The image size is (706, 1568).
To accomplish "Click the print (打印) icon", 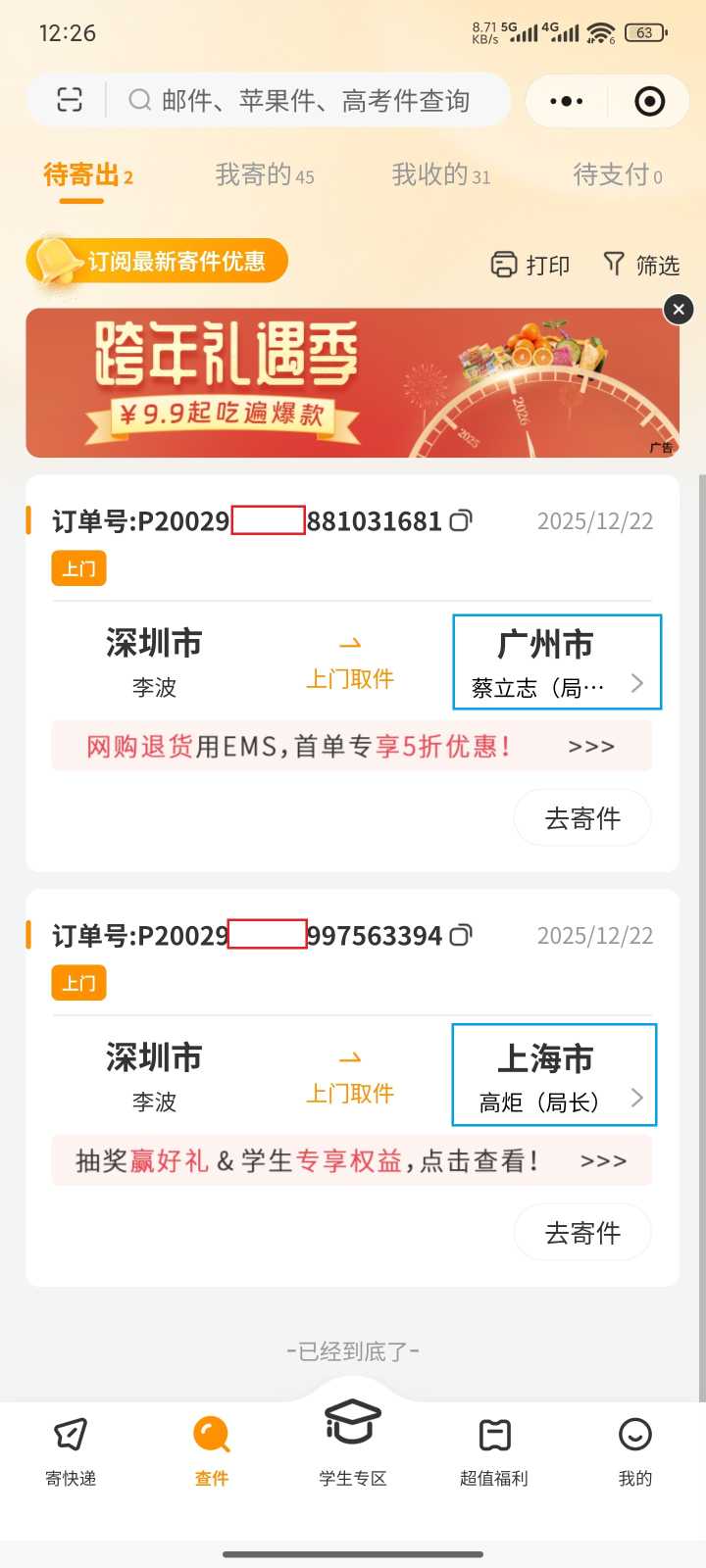I will [x=529, y=265].
